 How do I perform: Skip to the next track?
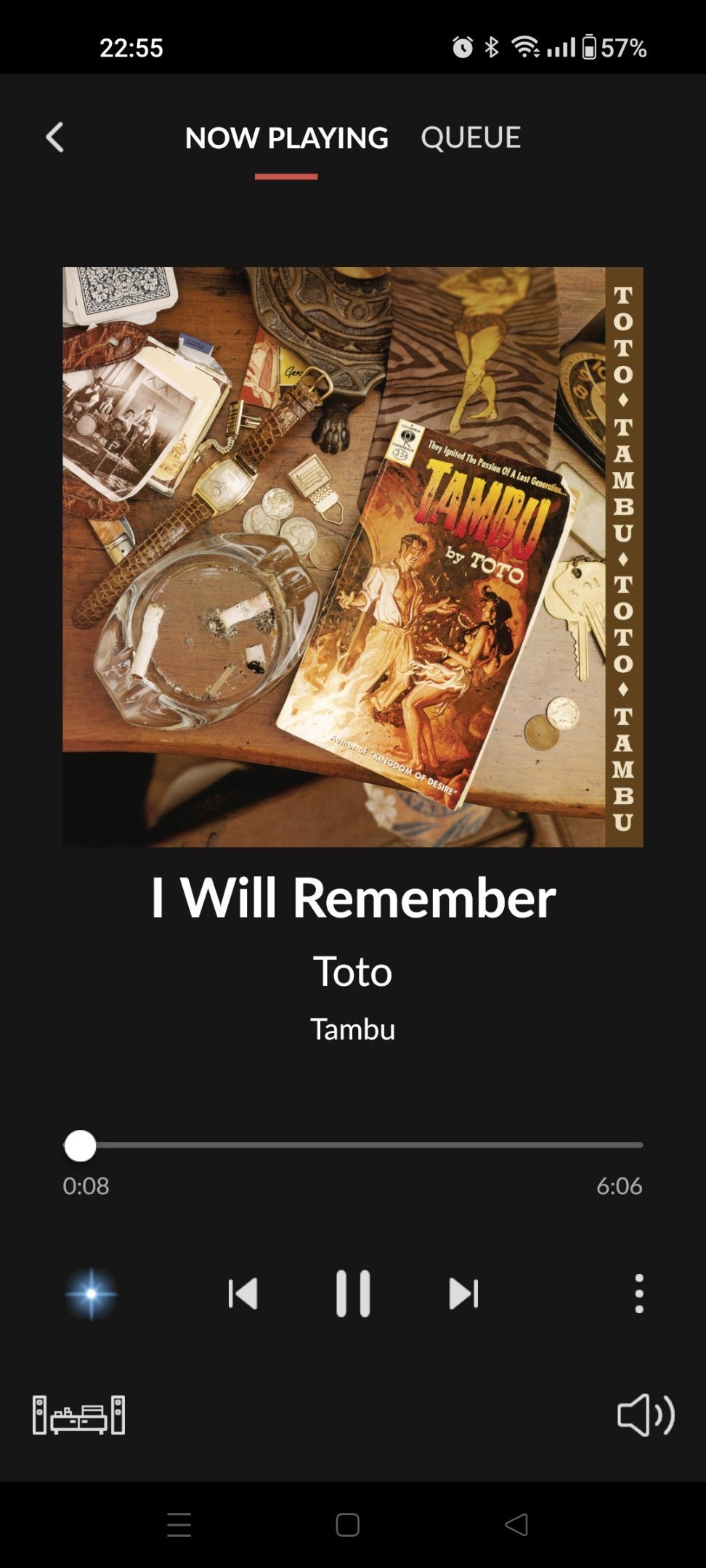pyautogui.click(x=463, y=1294)
